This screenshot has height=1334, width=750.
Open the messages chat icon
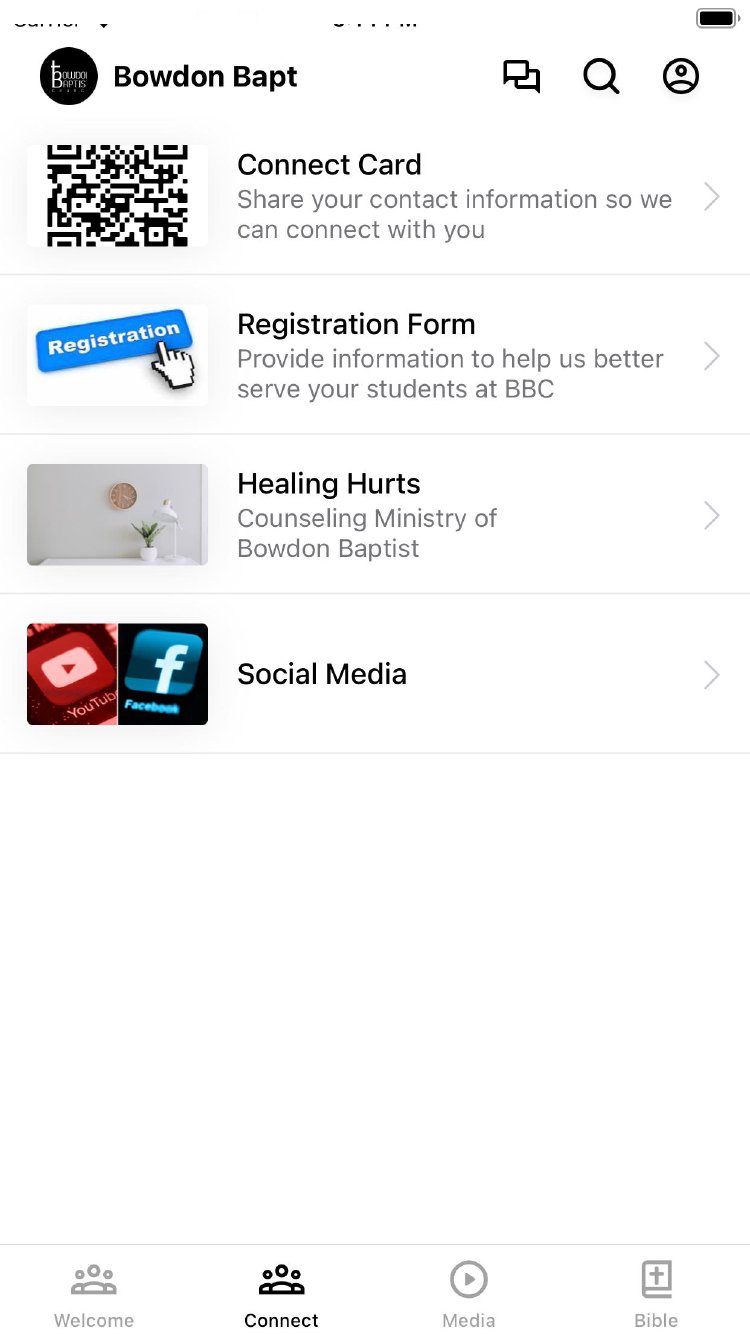point(521,77)
